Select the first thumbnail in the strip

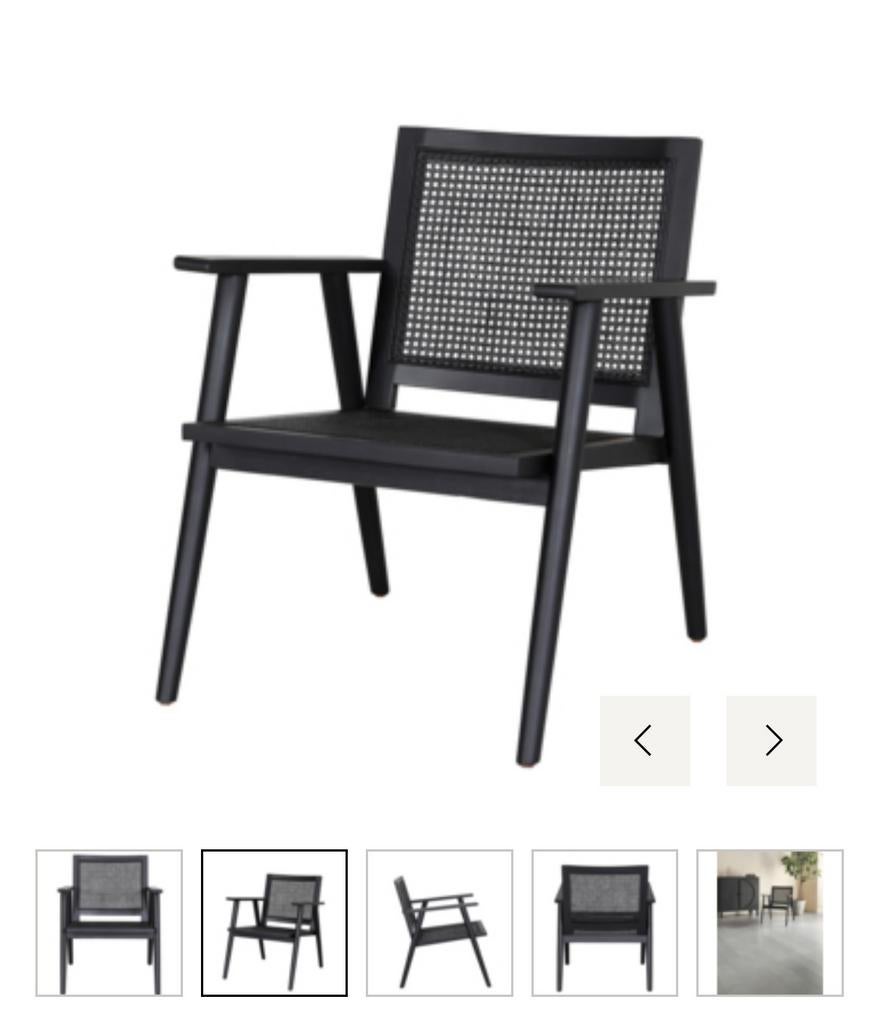pos(108,921)
